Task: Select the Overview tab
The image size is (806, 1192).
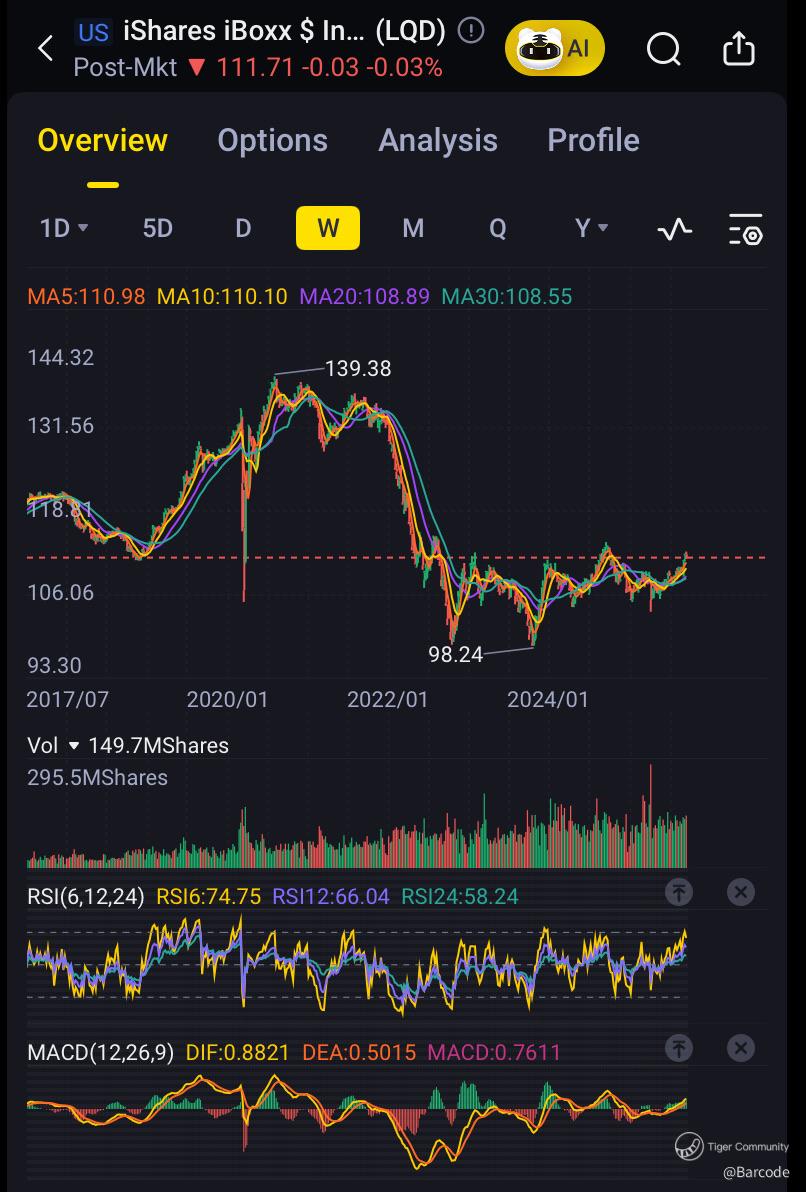Action: point(102,140)
